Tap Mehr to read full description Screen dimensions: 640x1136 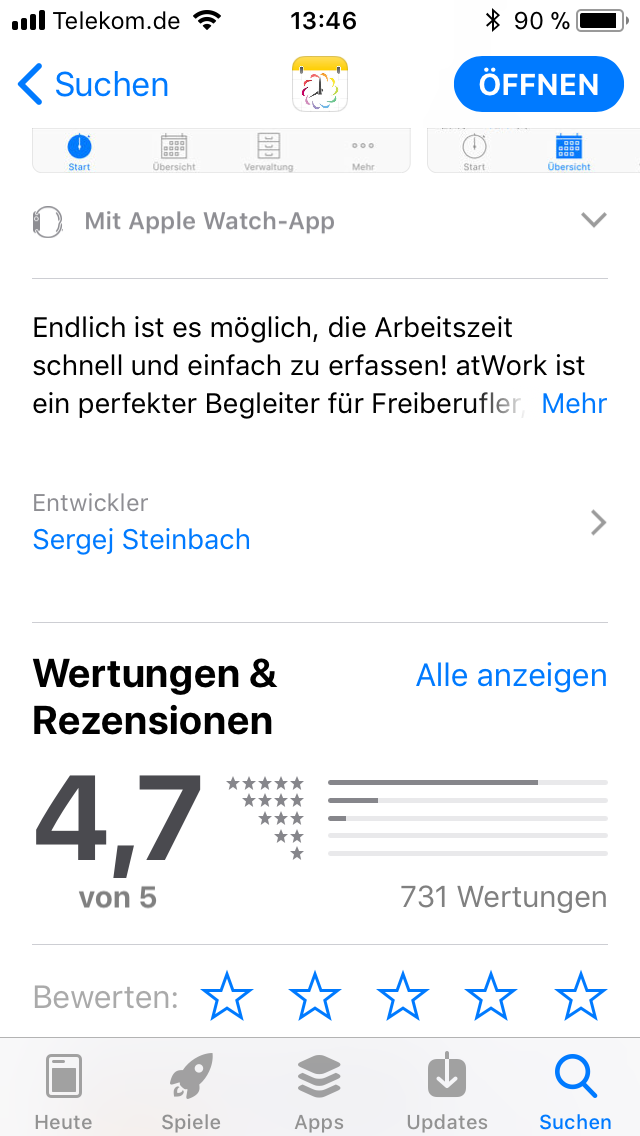point(574,404)
